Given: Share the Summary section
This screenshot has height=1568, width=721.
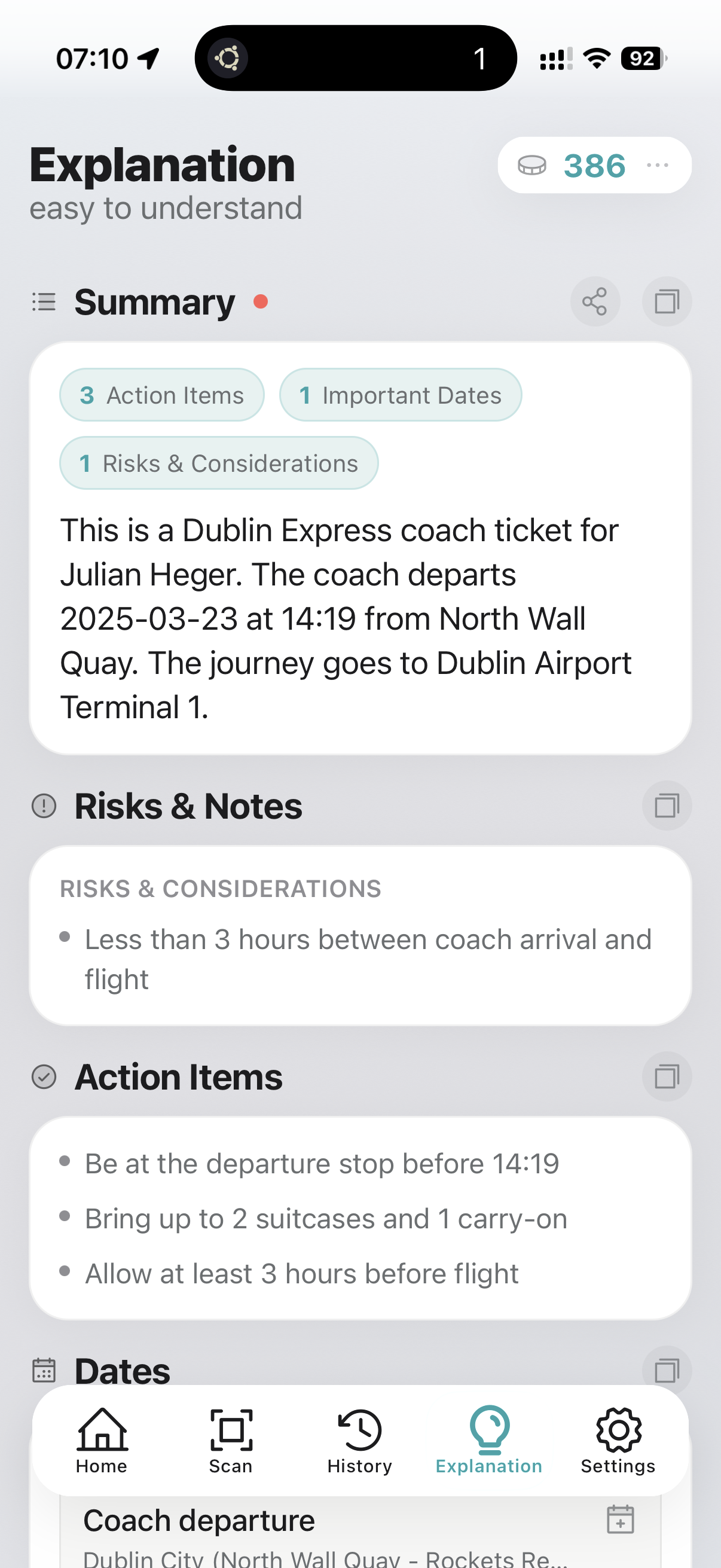Looking at the screenshot, I should [x=594, y=301].
